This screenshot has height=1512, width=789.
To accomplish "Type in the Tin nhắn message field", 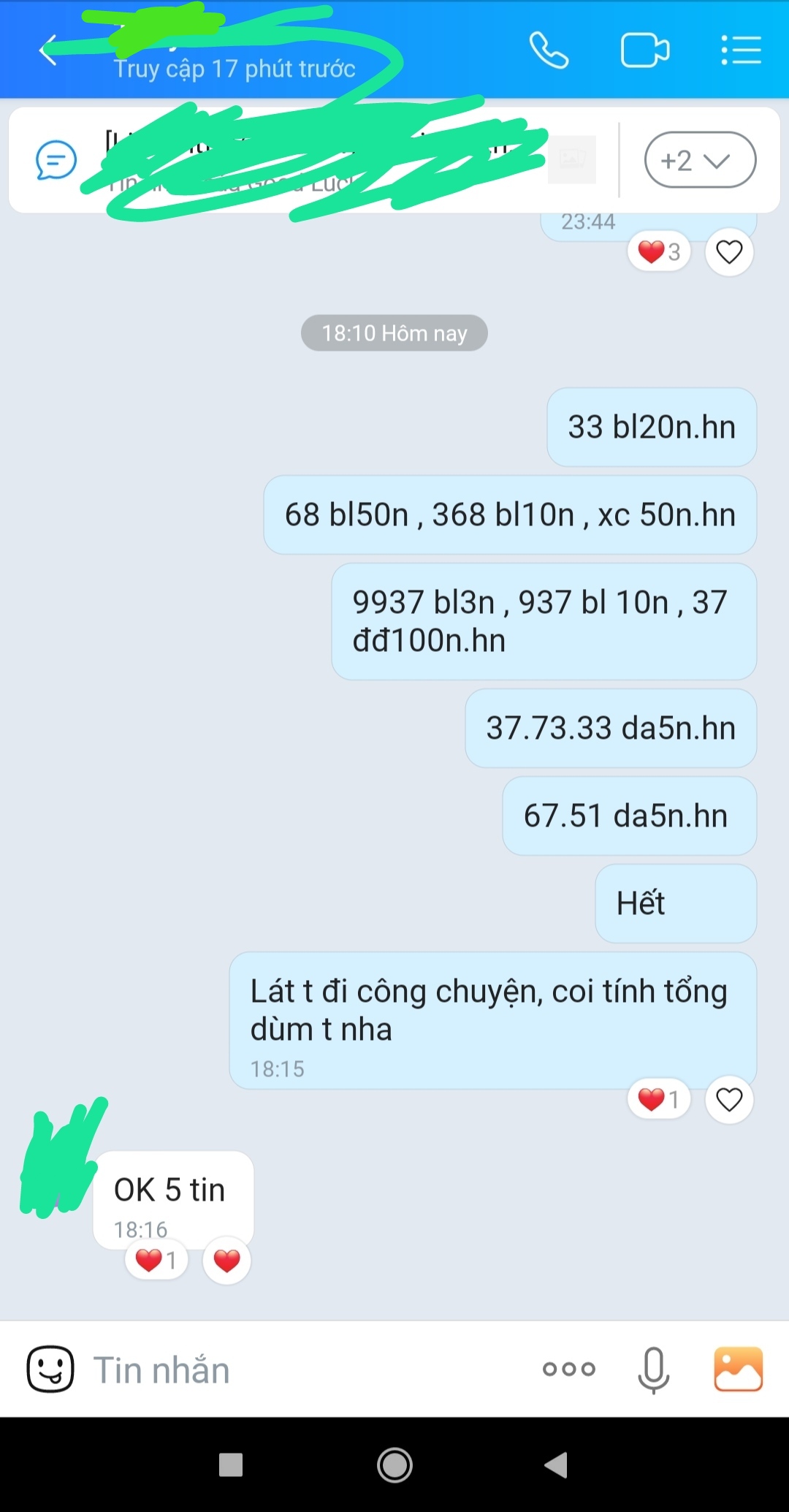I will click(307, 1369).
